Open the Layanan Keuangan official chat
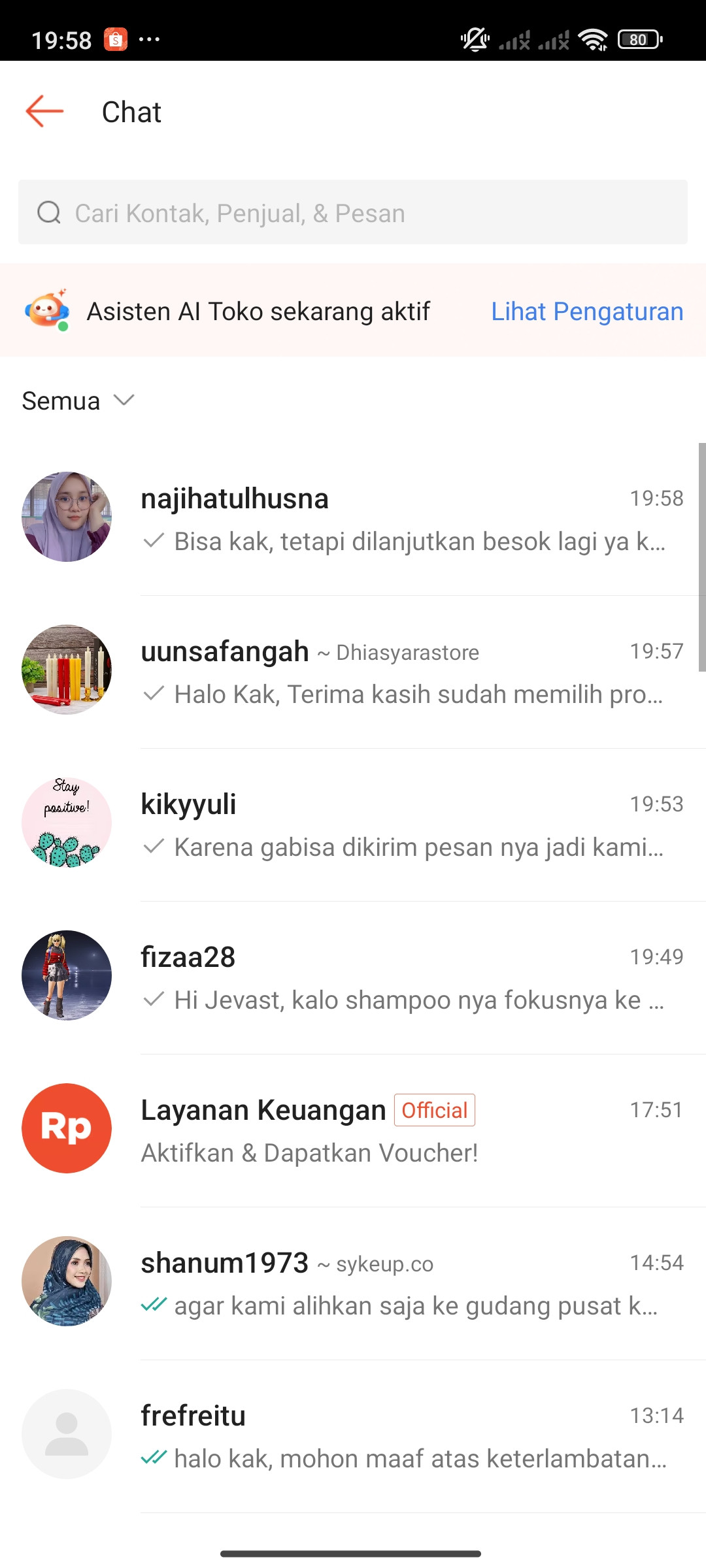This screenshot has width=706, height=1568. [353, 1131]
